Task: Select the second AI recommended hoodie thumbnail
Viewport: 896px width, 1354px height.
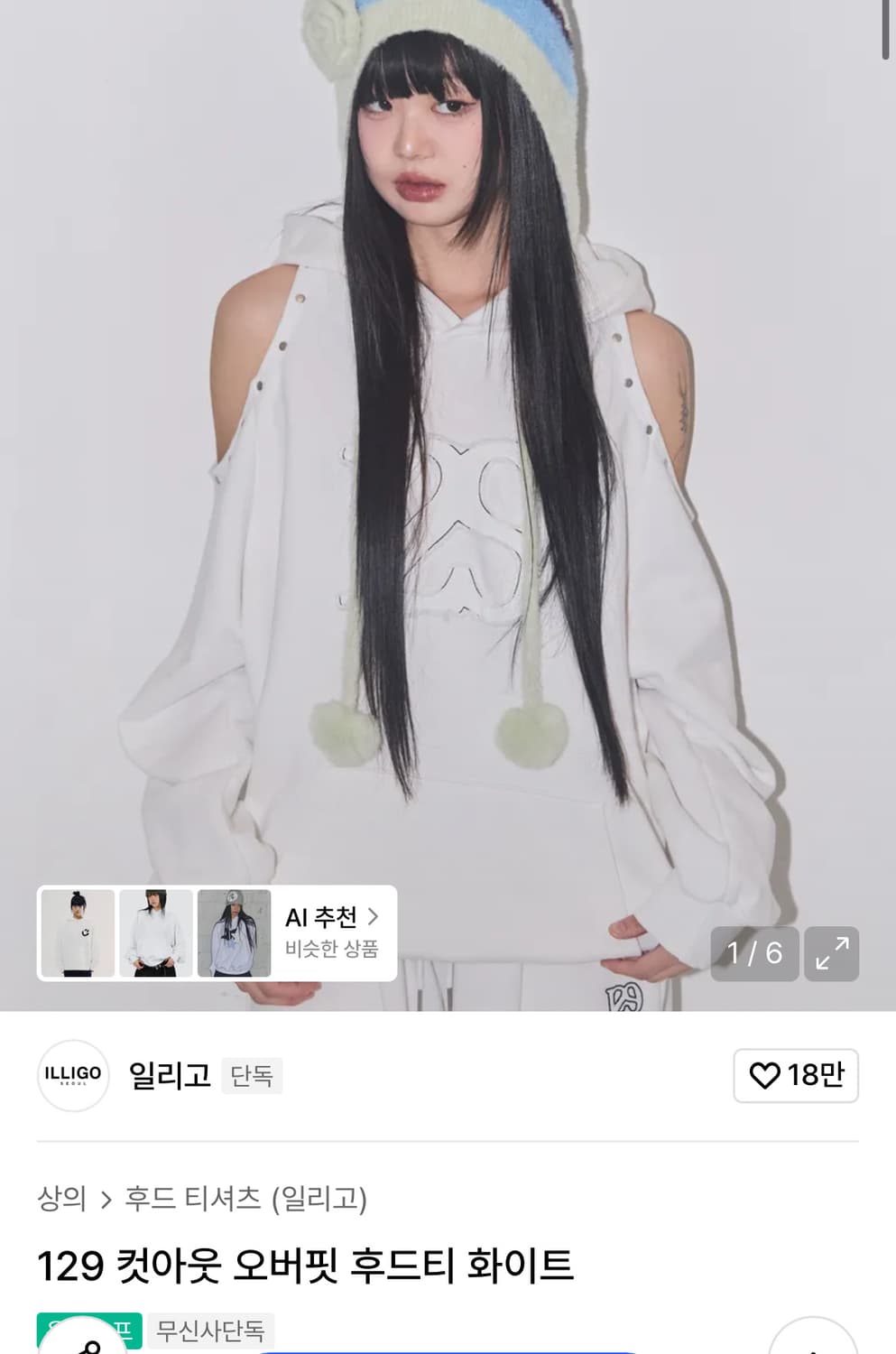Action: pyautogui.click(x=155, y=933)
